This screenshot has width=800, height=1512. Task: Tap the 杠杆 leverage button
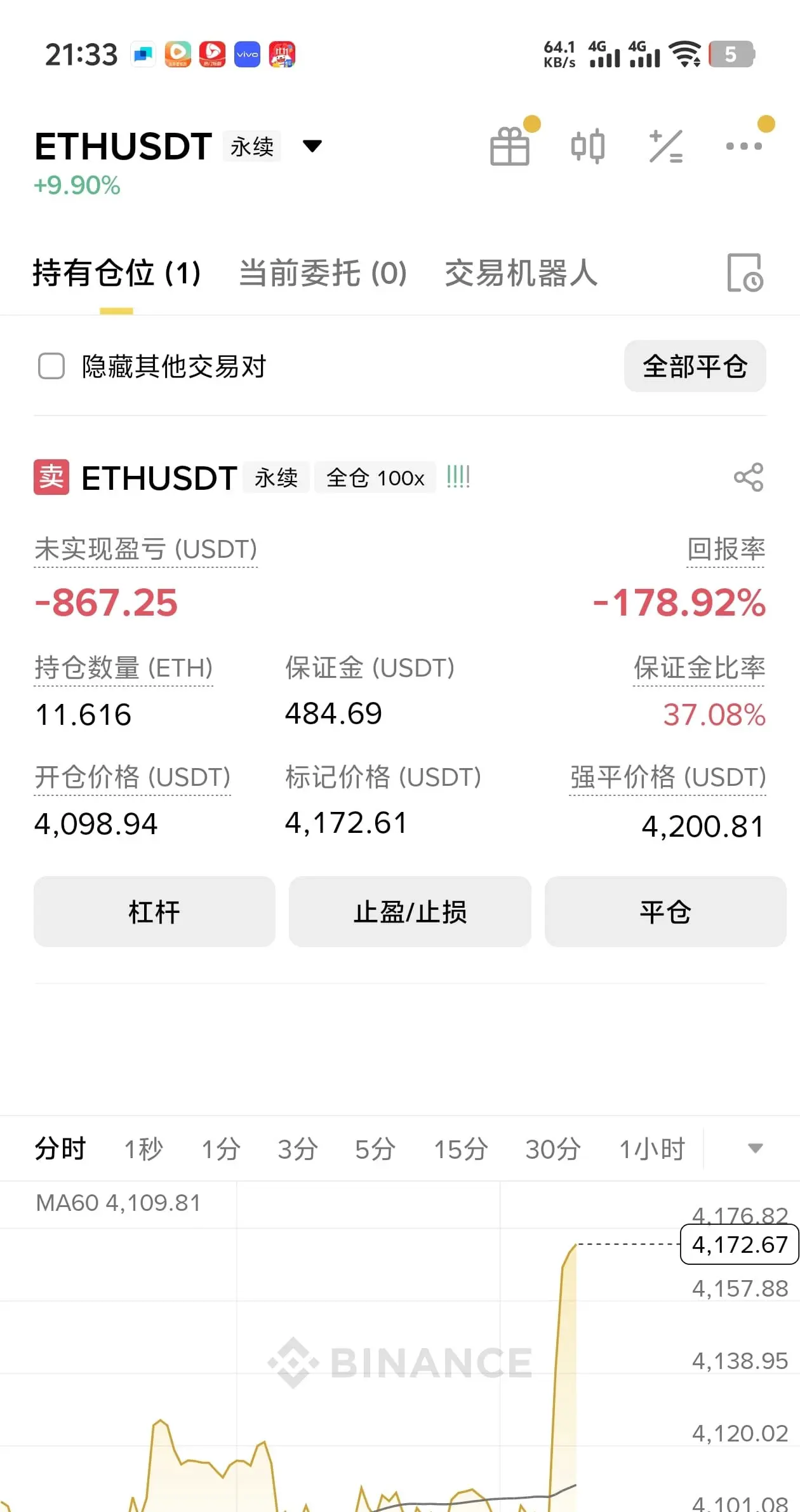pos(154,912)
